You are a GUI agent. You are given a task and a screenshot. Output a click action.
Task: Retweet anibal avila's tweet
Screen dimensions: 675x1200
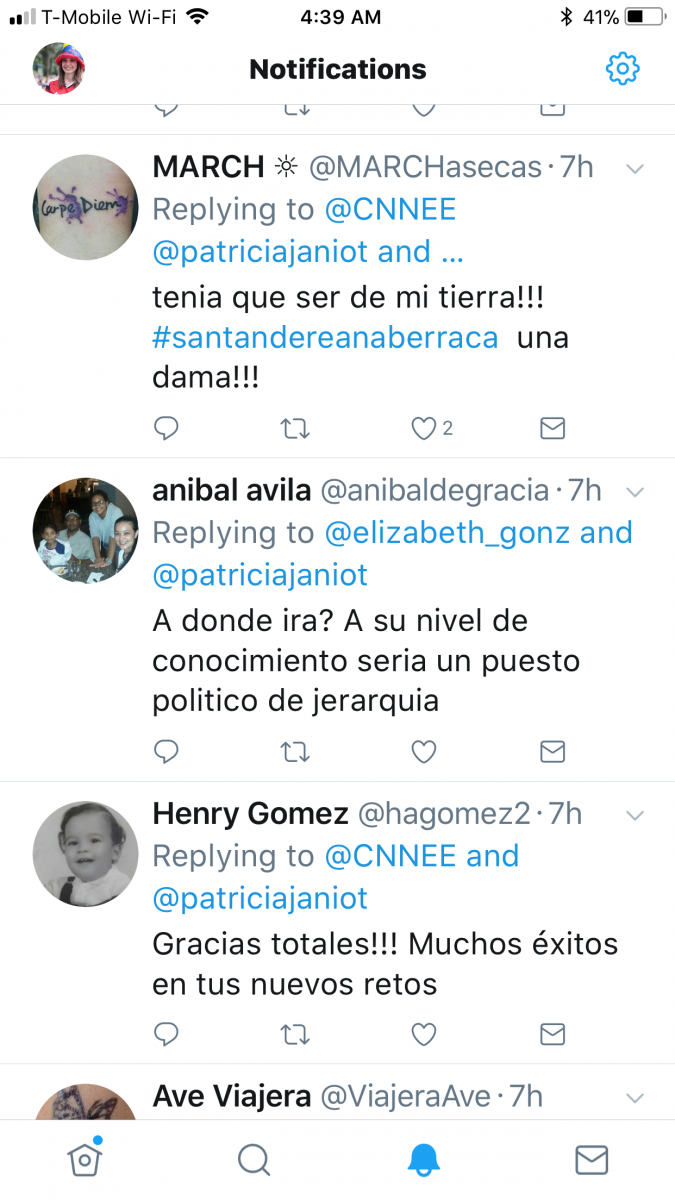294,751
